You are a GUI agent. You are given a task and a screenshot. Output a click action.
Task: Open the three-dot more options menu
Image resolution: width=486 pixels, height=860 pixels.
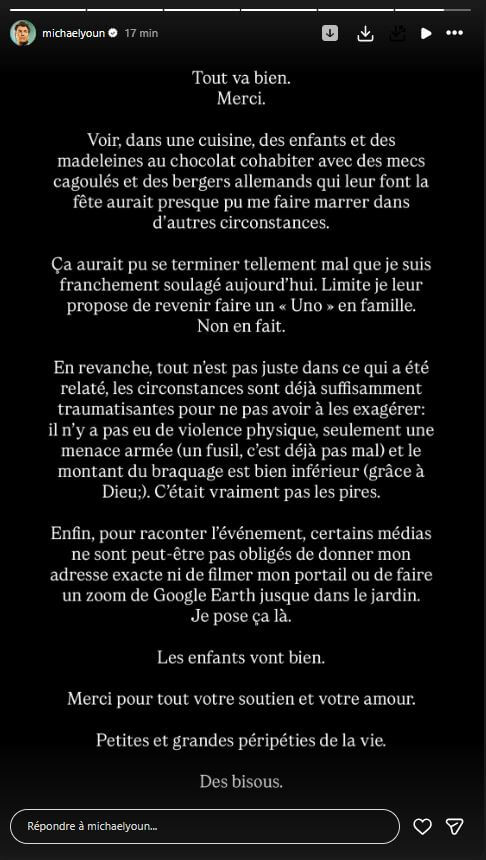455,33
